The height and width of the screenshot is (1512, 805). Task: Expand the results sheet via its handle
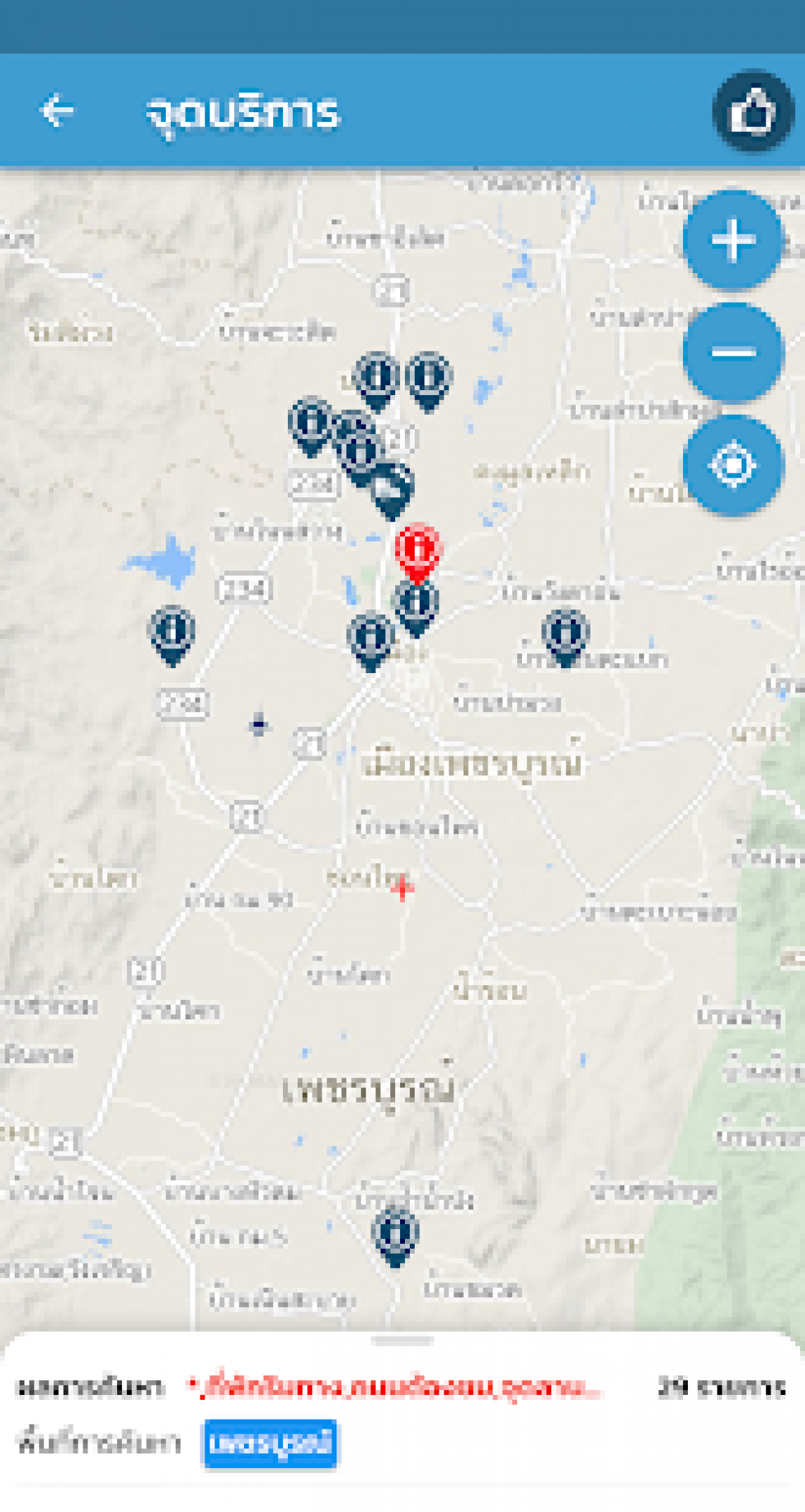[402, 1341]
